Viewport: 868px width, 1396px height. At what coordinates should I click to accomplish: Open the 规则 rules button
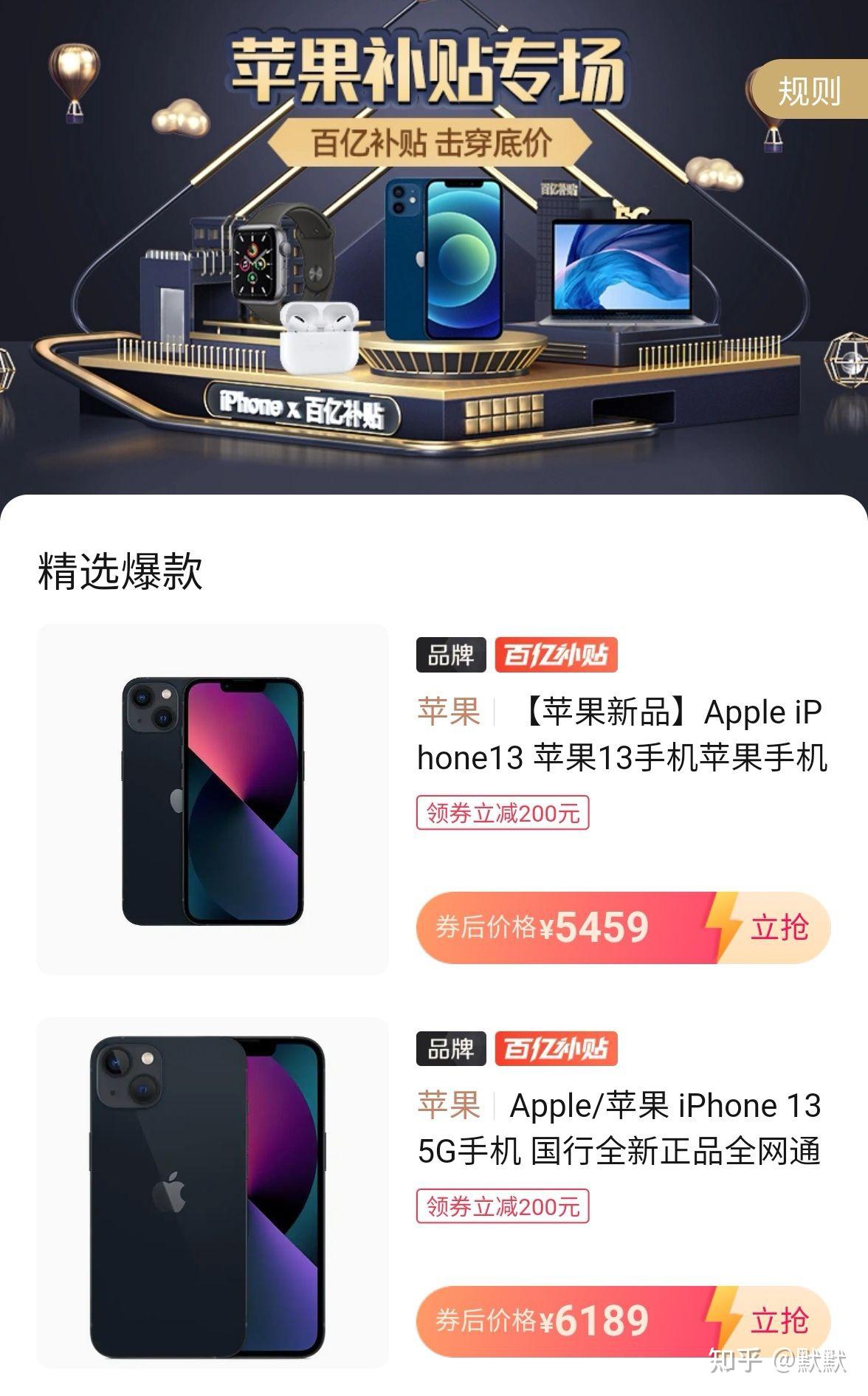[809, 92]
